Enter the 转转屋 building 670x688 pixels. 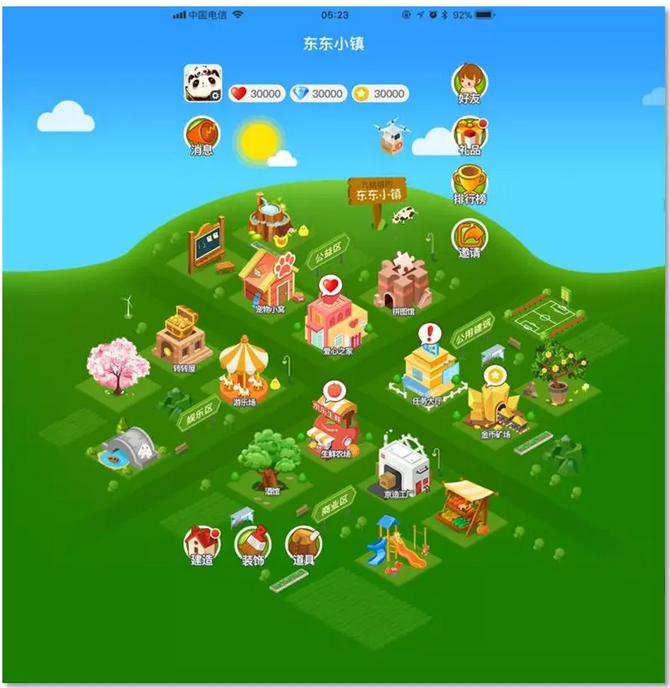182,337
